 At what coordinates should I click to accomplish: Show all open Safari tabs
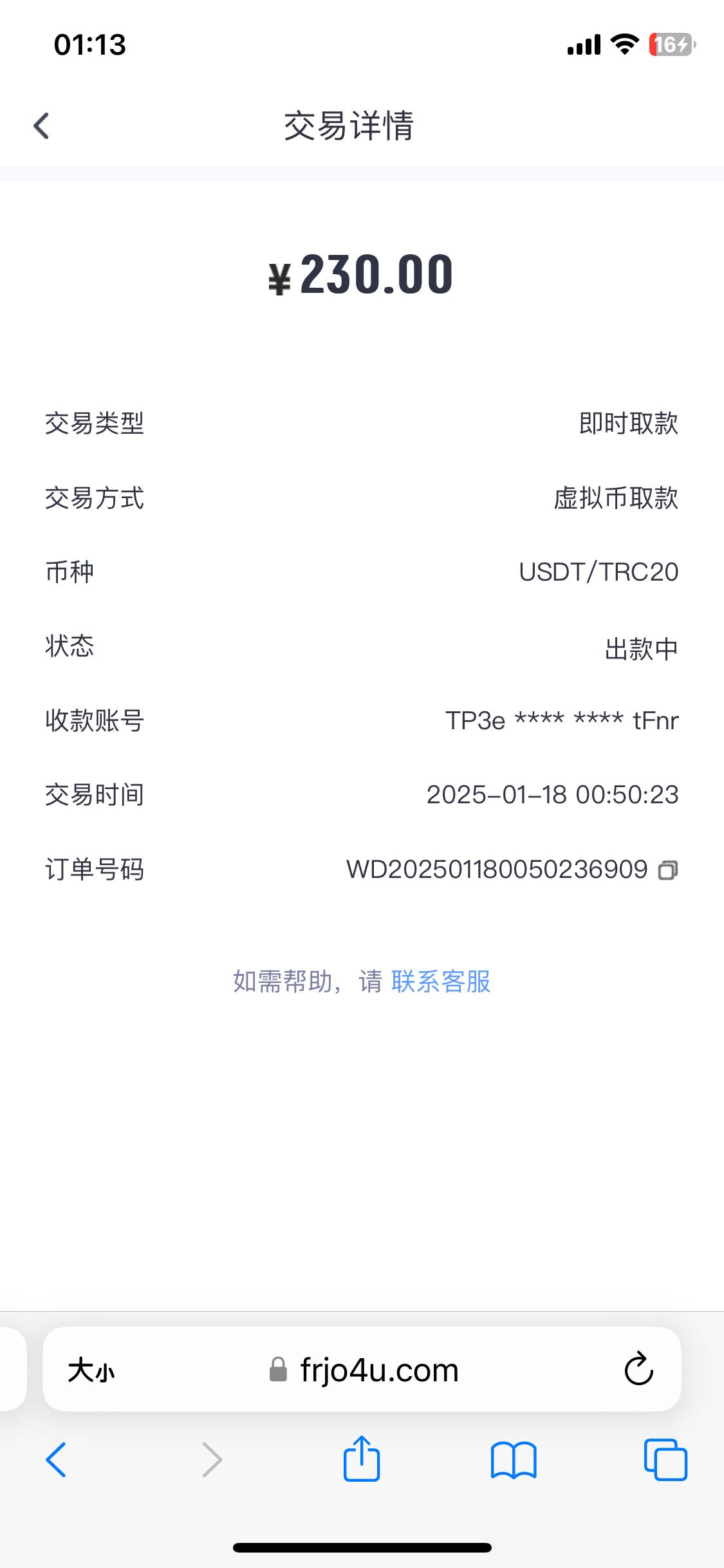(665, 1459)
